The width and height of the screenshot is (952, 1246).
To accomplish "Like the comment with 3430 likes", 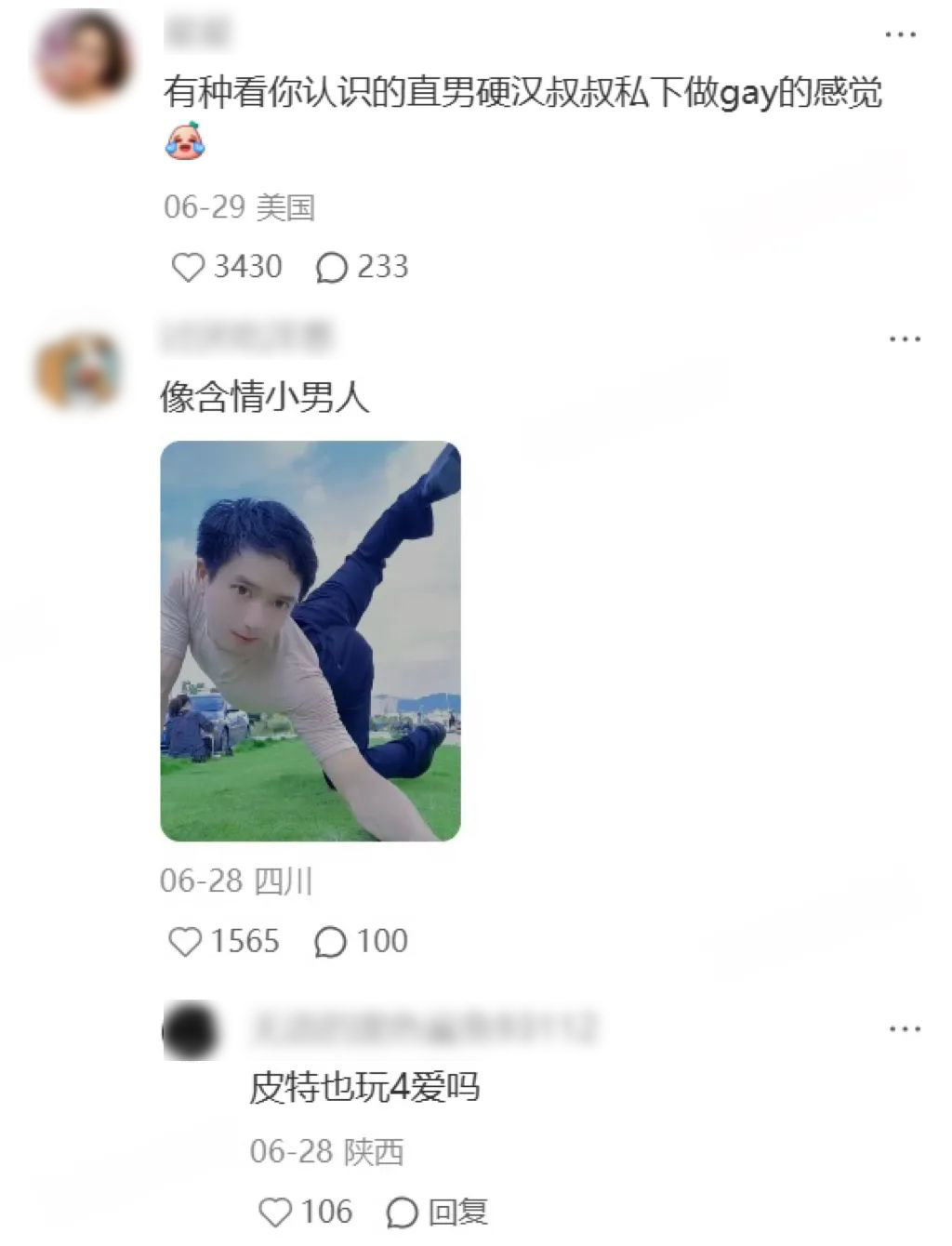I will pyautogui.click(x=189, y=268).
